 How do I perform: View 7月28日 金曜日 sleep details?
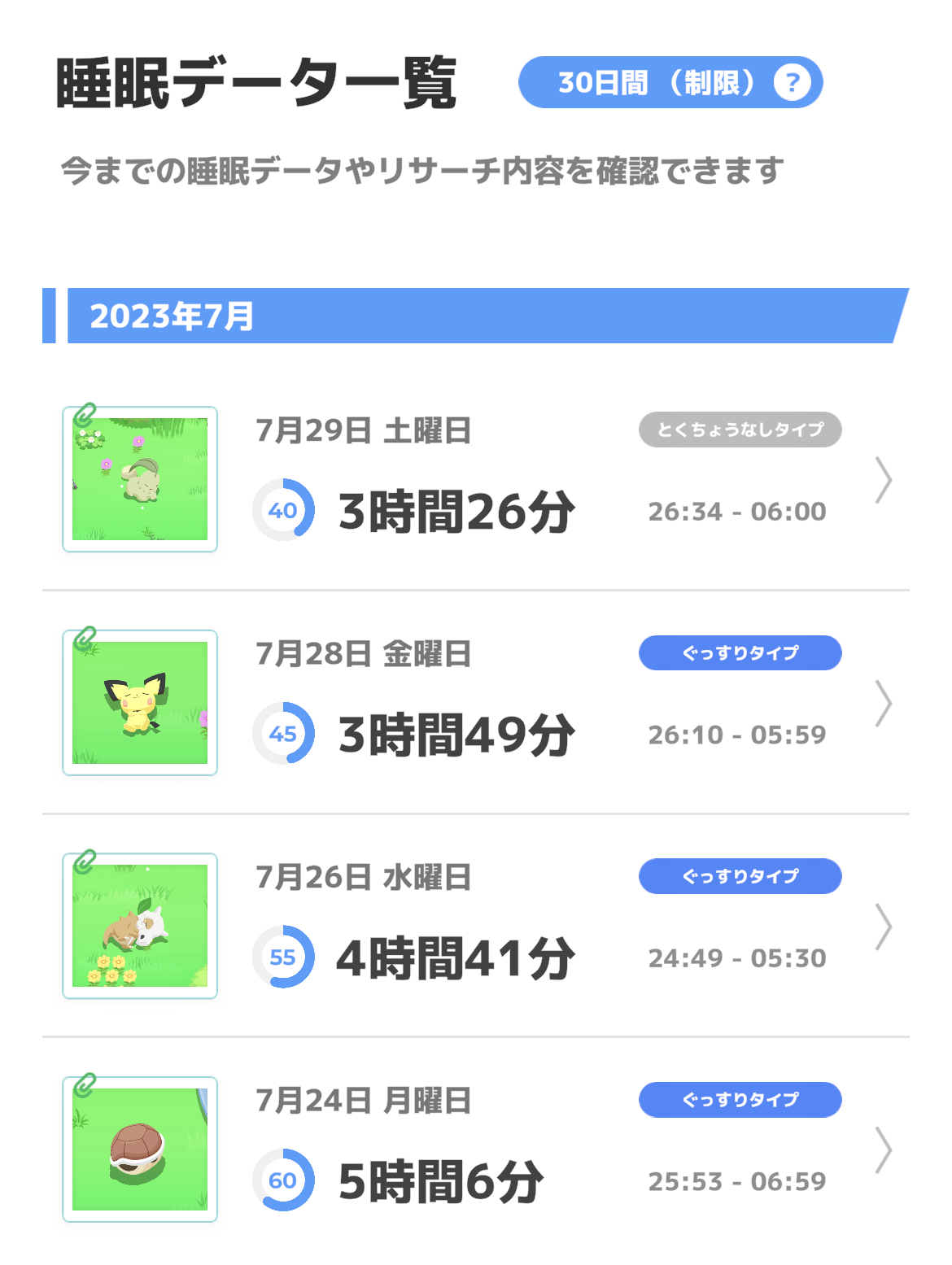click(475, 703)
